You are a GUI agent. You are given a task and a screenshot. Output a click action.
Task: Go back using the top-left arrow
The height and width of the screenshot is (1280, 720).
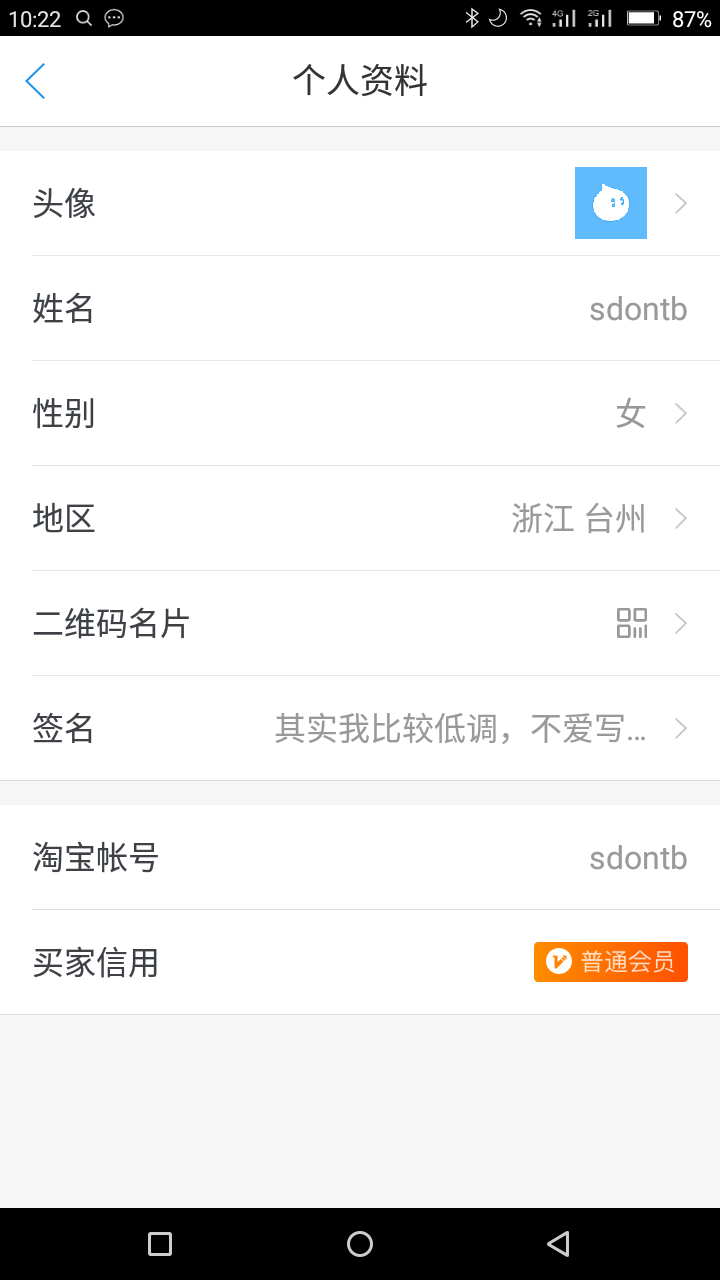(36, 81)
